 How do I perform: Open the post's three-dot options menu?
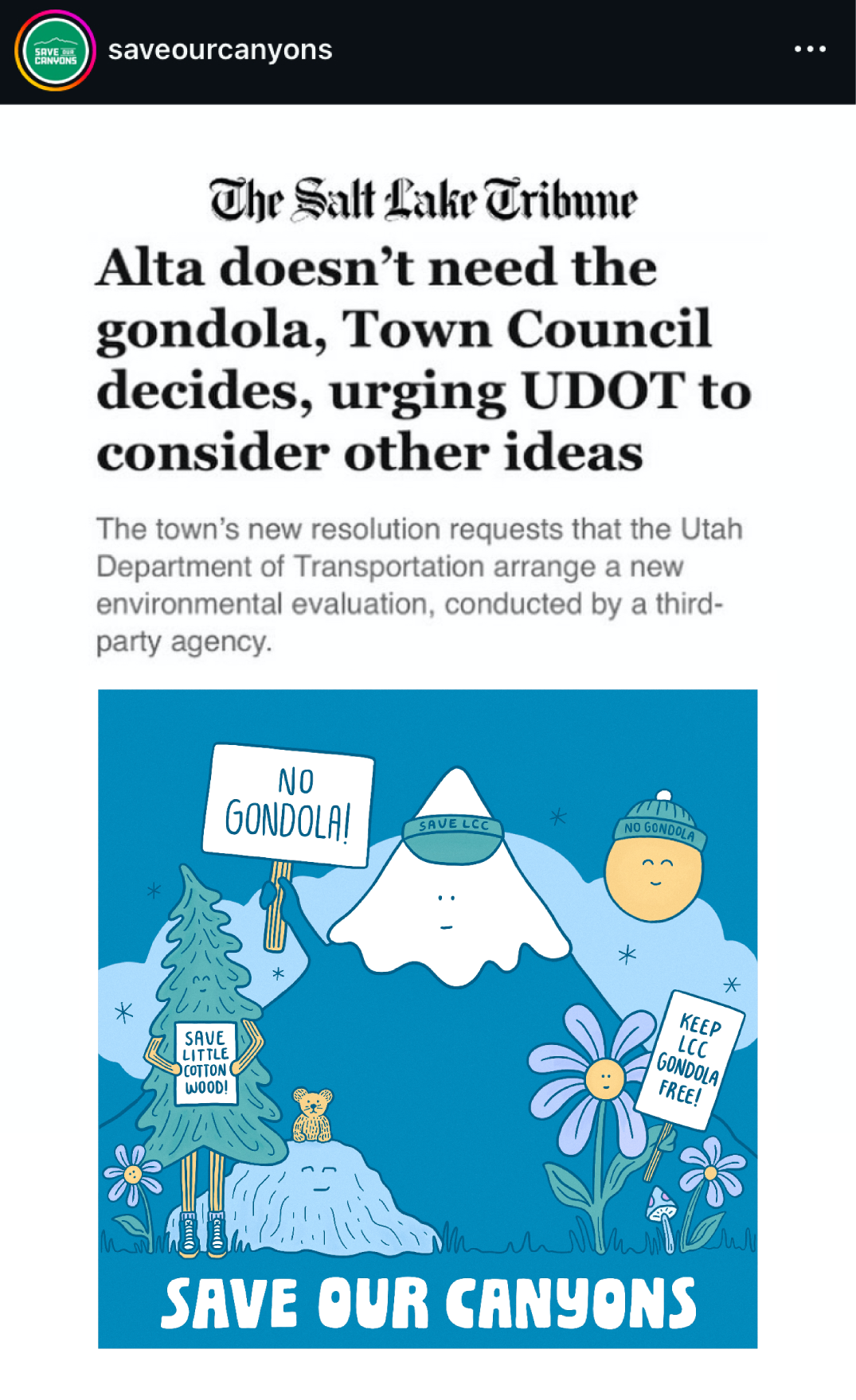809,49
